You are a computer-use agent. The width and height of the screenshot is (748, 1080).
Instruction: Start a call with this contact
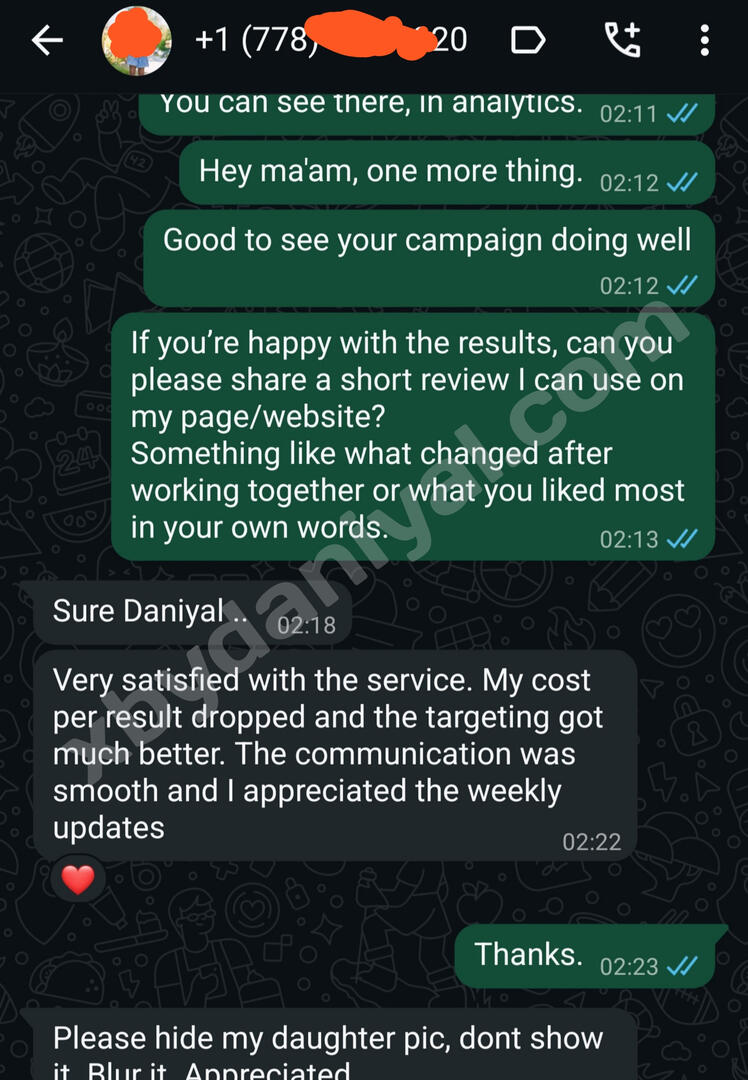tap(622, 40)
